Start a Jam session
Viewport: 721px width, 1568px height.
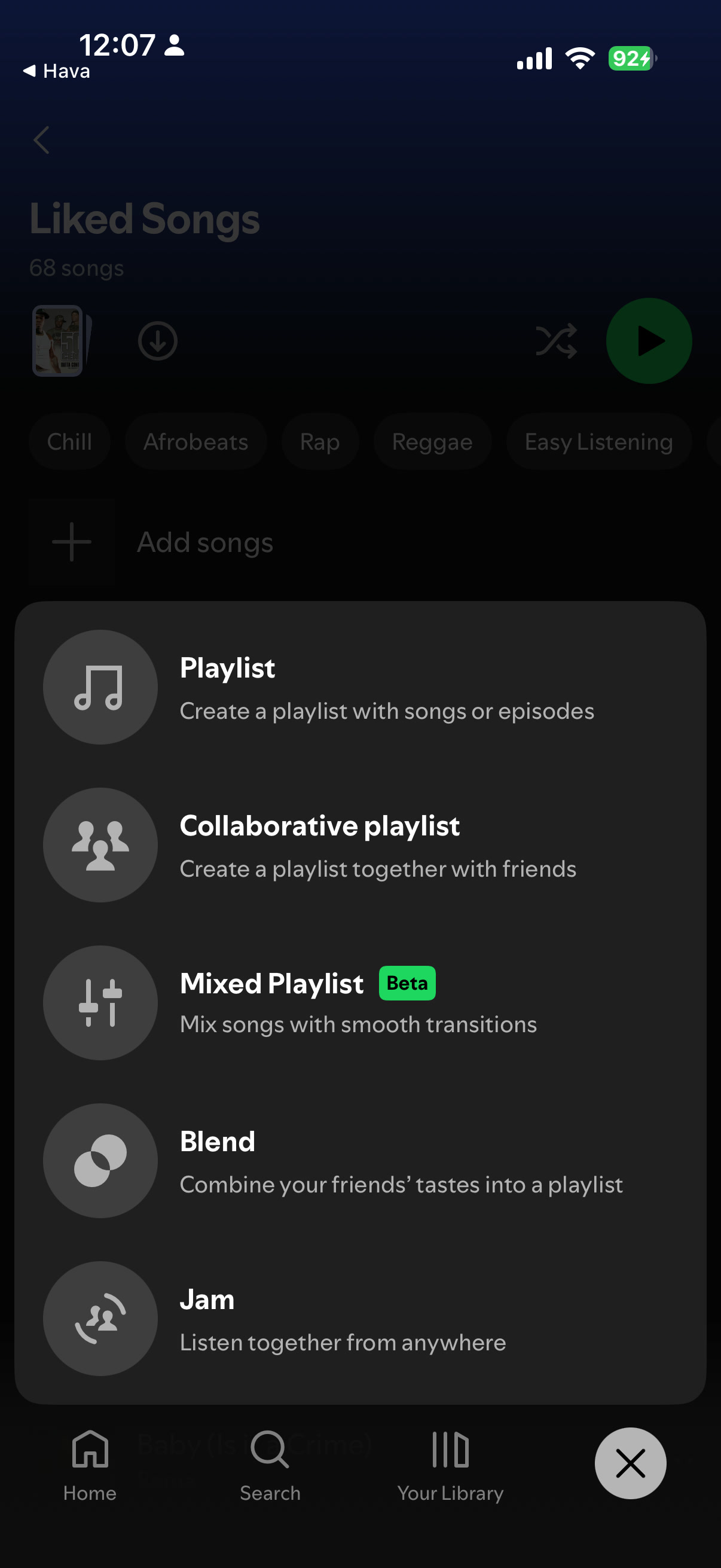360,1319
